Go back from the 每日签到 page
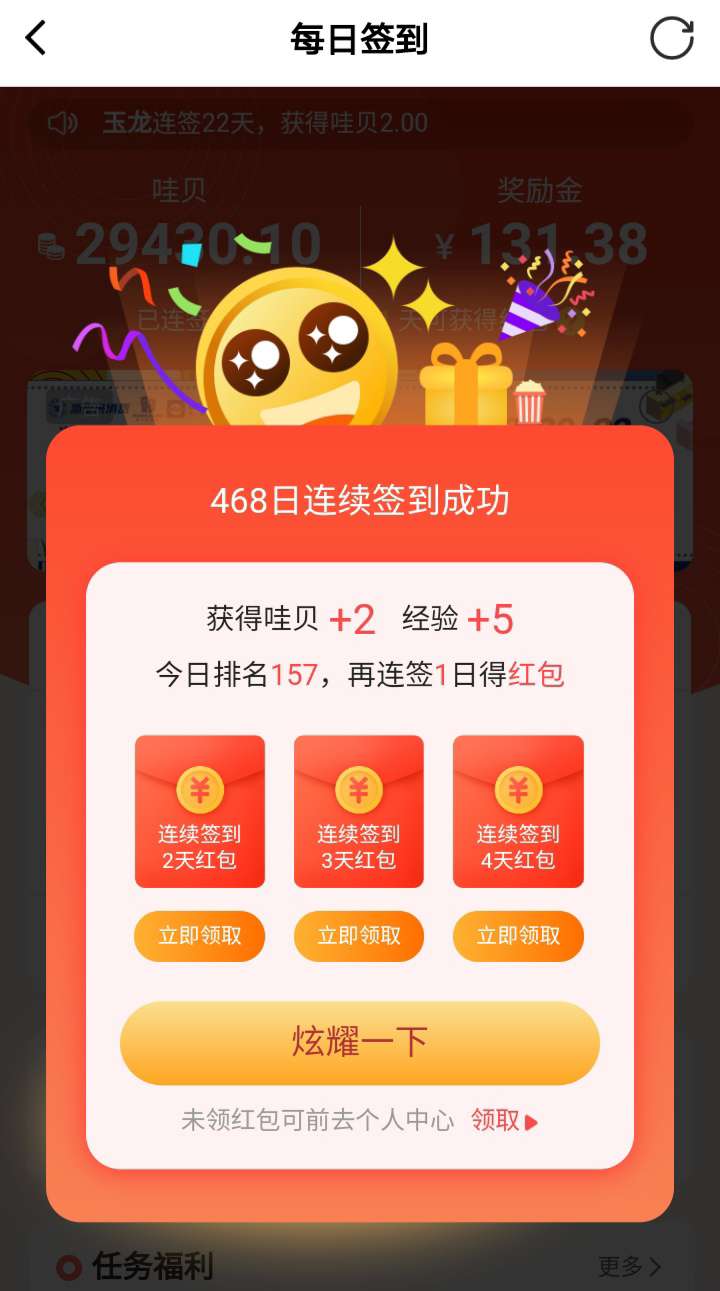The height and width of the screenshot is (1291, 720). click(36, 40)
